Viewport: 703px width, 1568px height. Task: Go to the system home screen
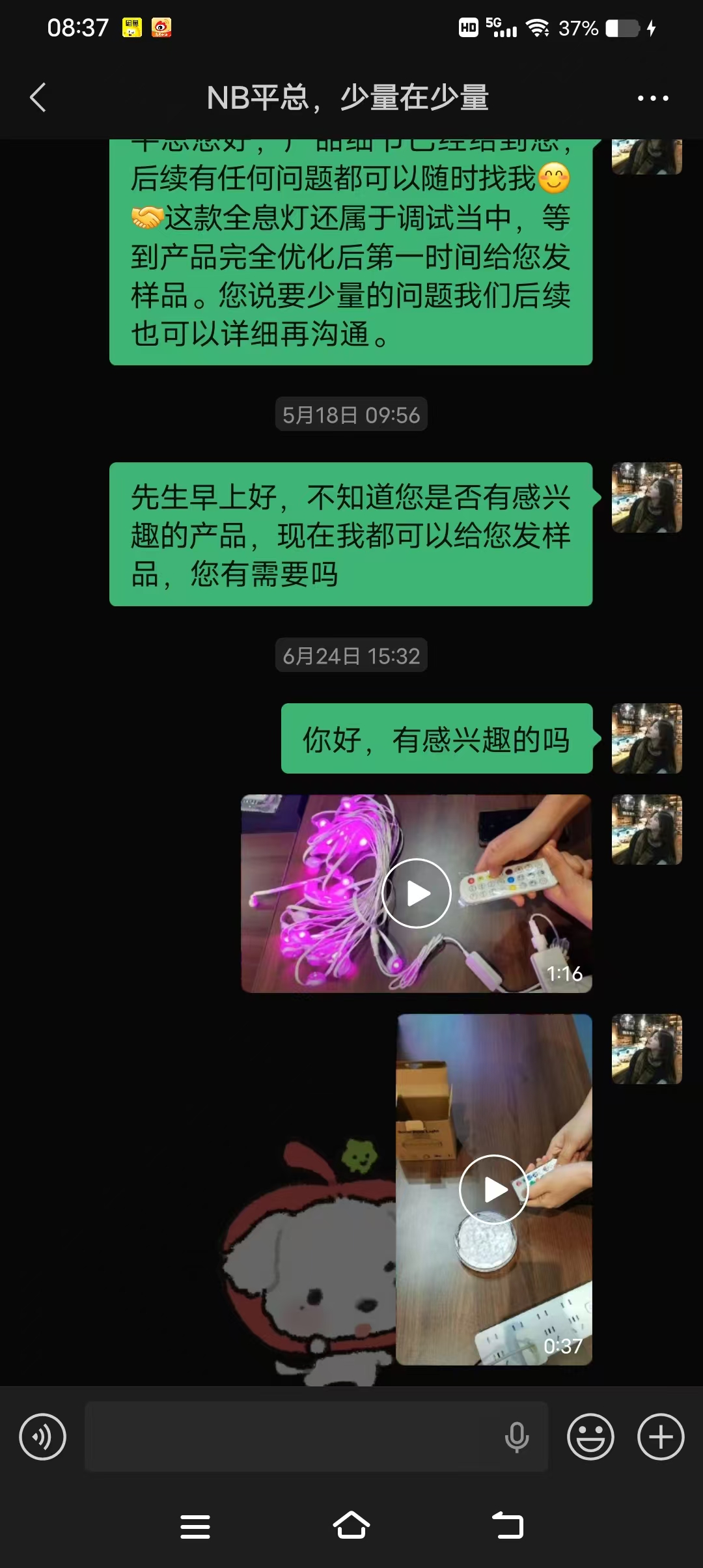(x=351, y=1526)
